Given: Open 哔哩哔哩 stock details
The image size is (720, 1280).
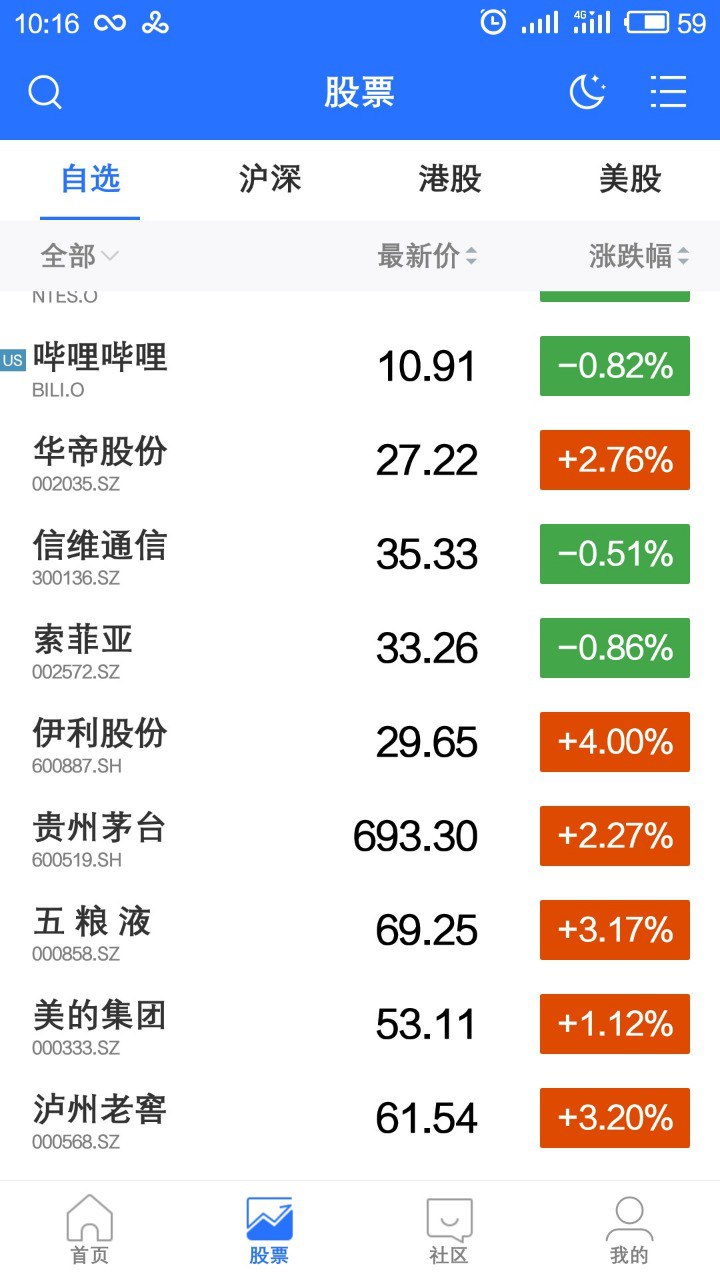Looking at the screenshot, I should coord(100,367).
